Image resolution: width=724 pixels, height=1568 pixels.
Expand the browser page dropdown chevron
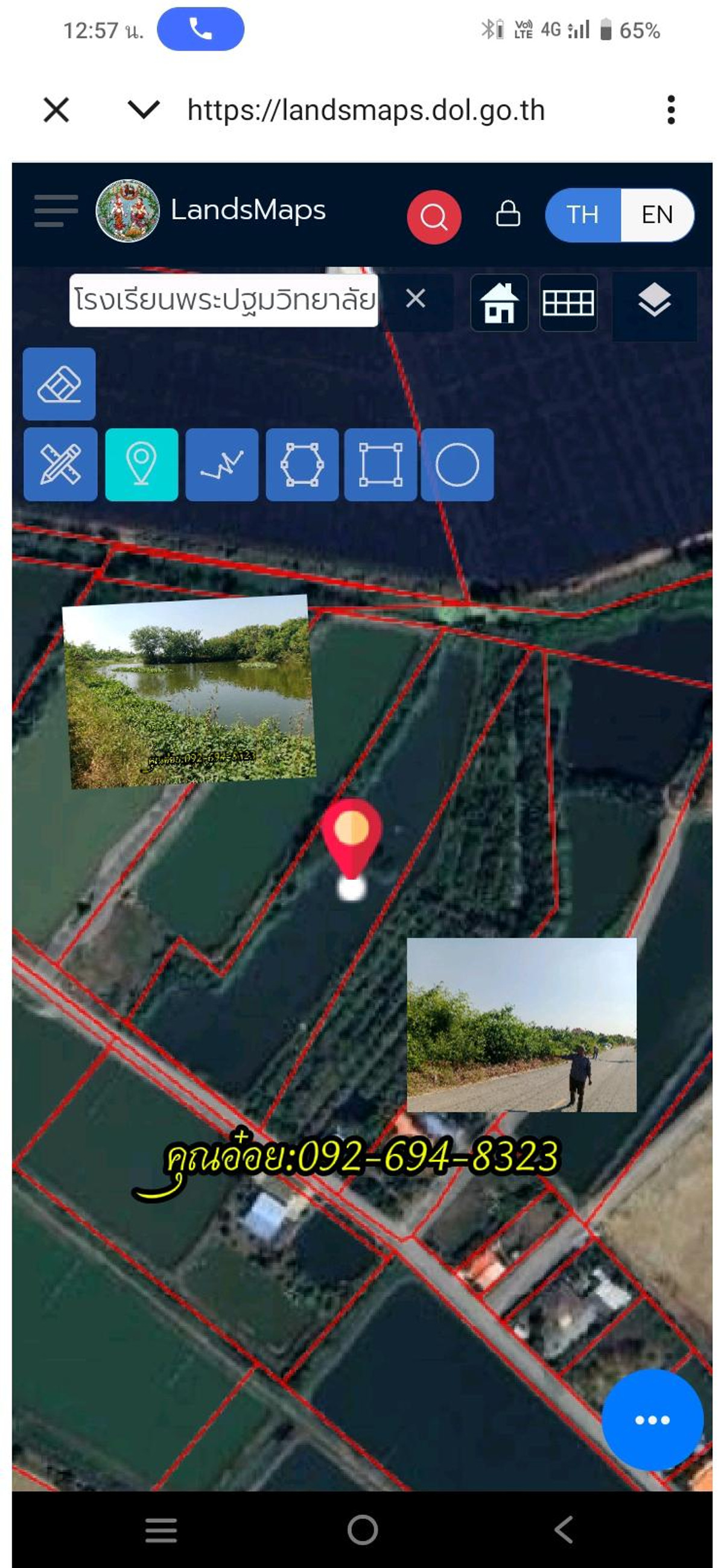pyautogui.click(x=144, y=110)
